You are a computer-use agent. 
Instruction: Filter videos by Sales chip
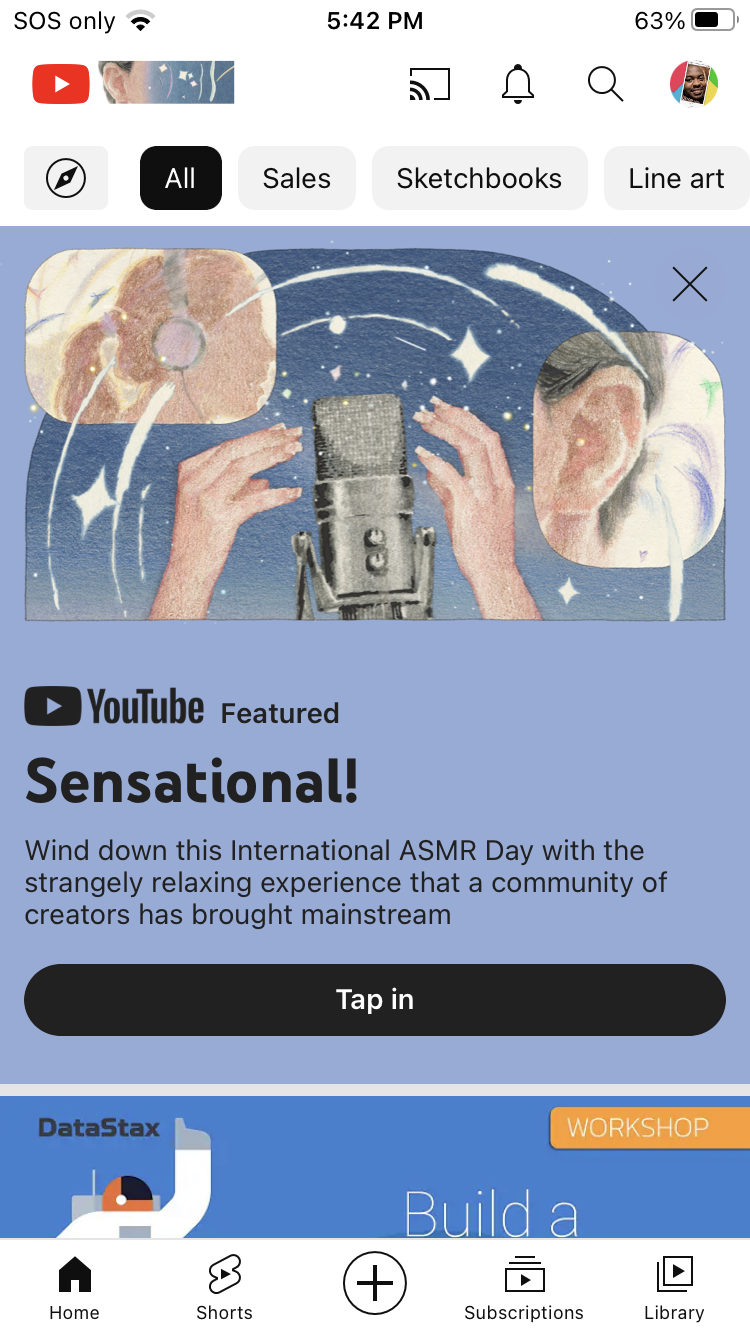(296, 179)
